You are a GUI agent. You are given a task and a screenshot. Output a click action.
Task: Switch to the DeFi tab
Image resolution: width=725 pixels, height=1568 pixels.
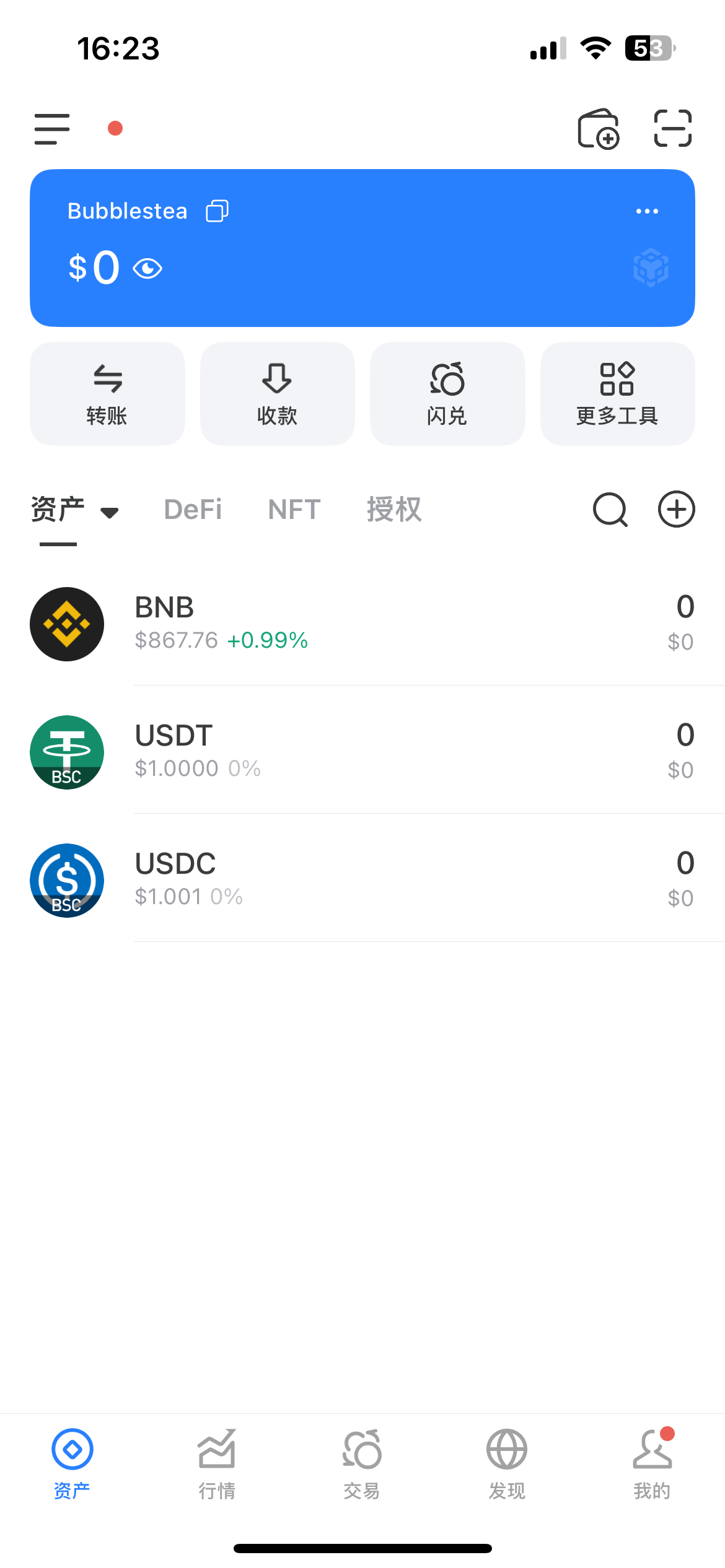193,510
